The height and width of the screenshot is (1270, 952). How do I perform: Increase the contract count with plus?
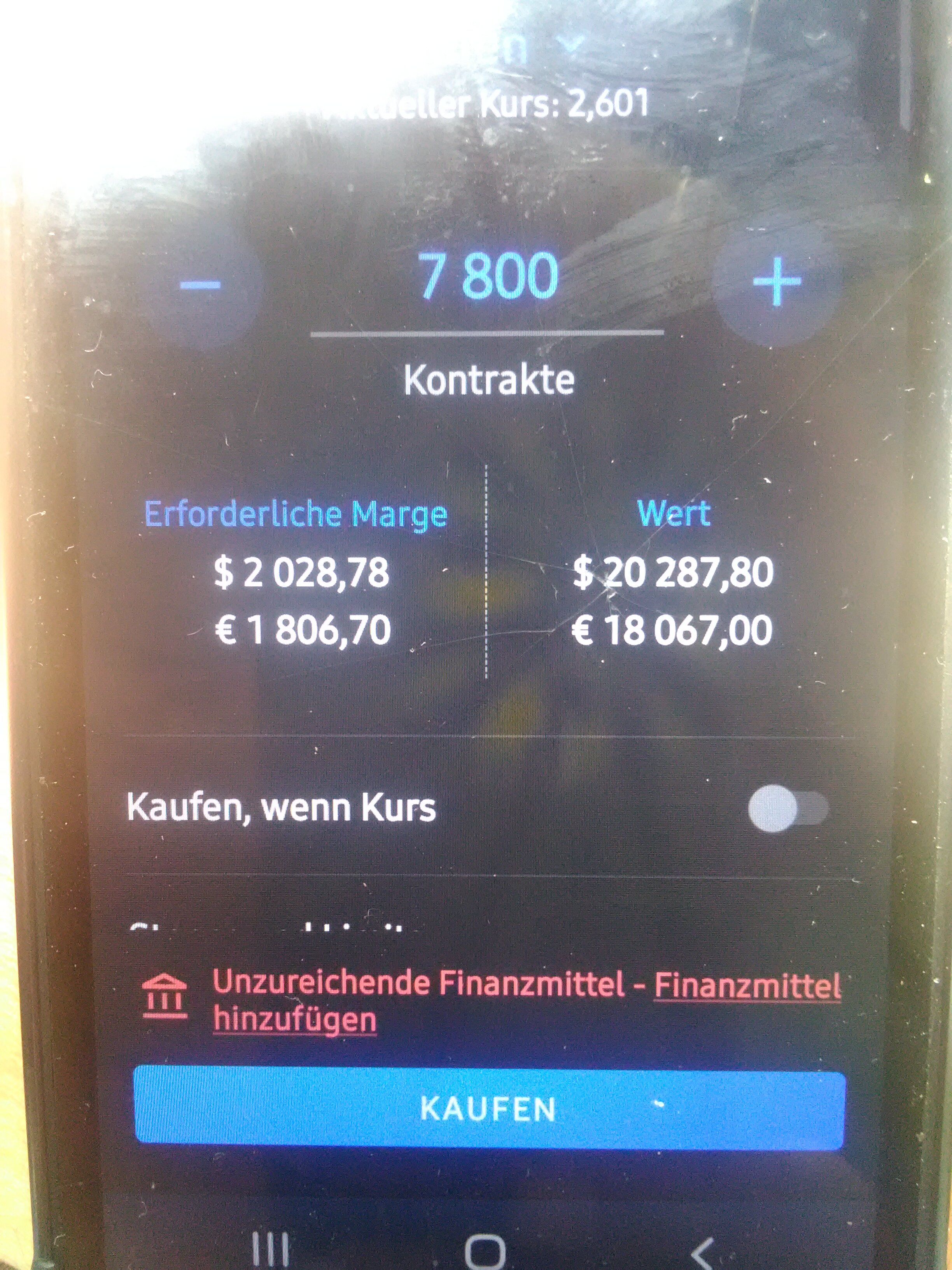776,282
